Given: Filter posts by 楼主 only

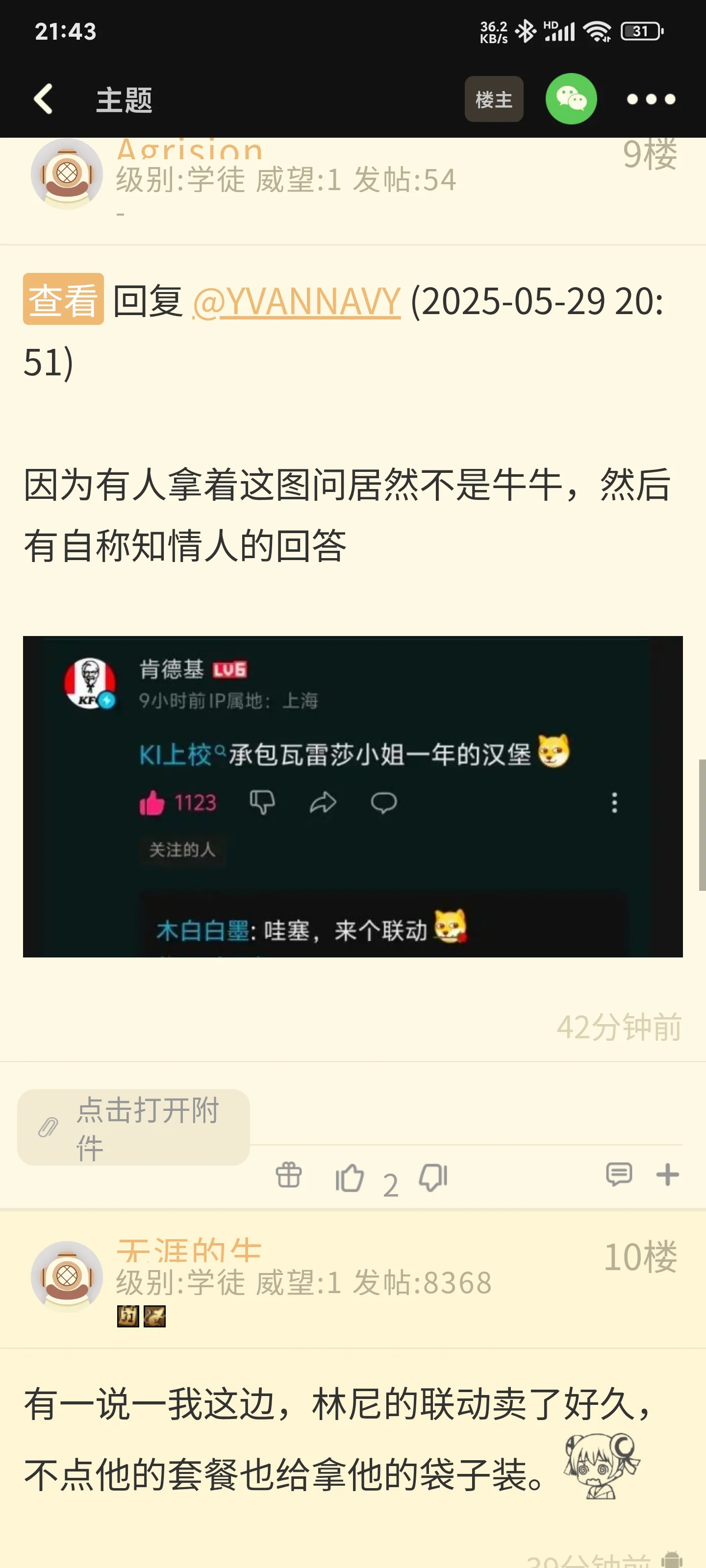Looking at the screenshot, I should pos(493,99).
